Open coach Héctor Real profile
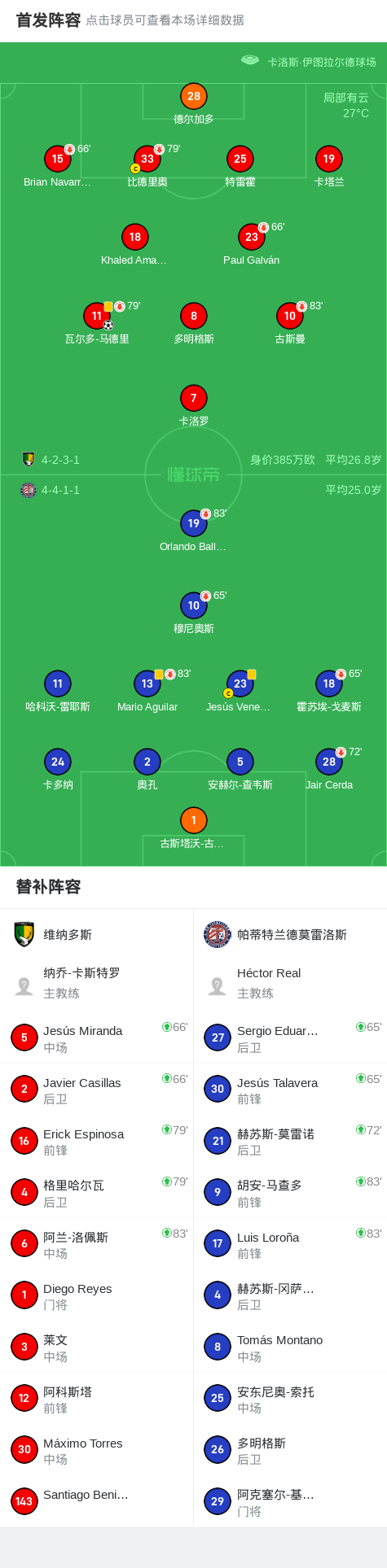This screenshot has width=387, height=1568. click(290, 982)
